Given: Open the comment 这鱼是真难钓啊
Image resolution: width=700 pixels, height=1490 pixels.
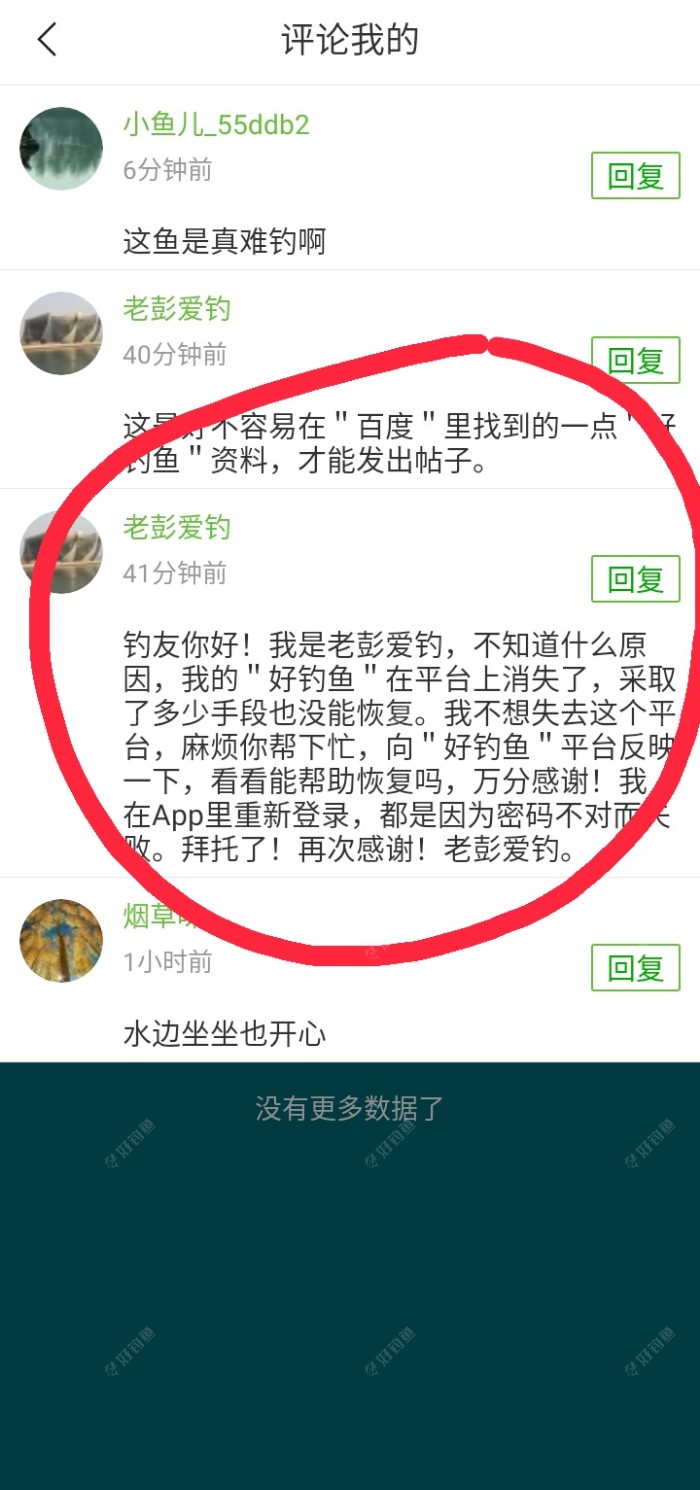Looking at the screenshot, I should click(224, 241).
